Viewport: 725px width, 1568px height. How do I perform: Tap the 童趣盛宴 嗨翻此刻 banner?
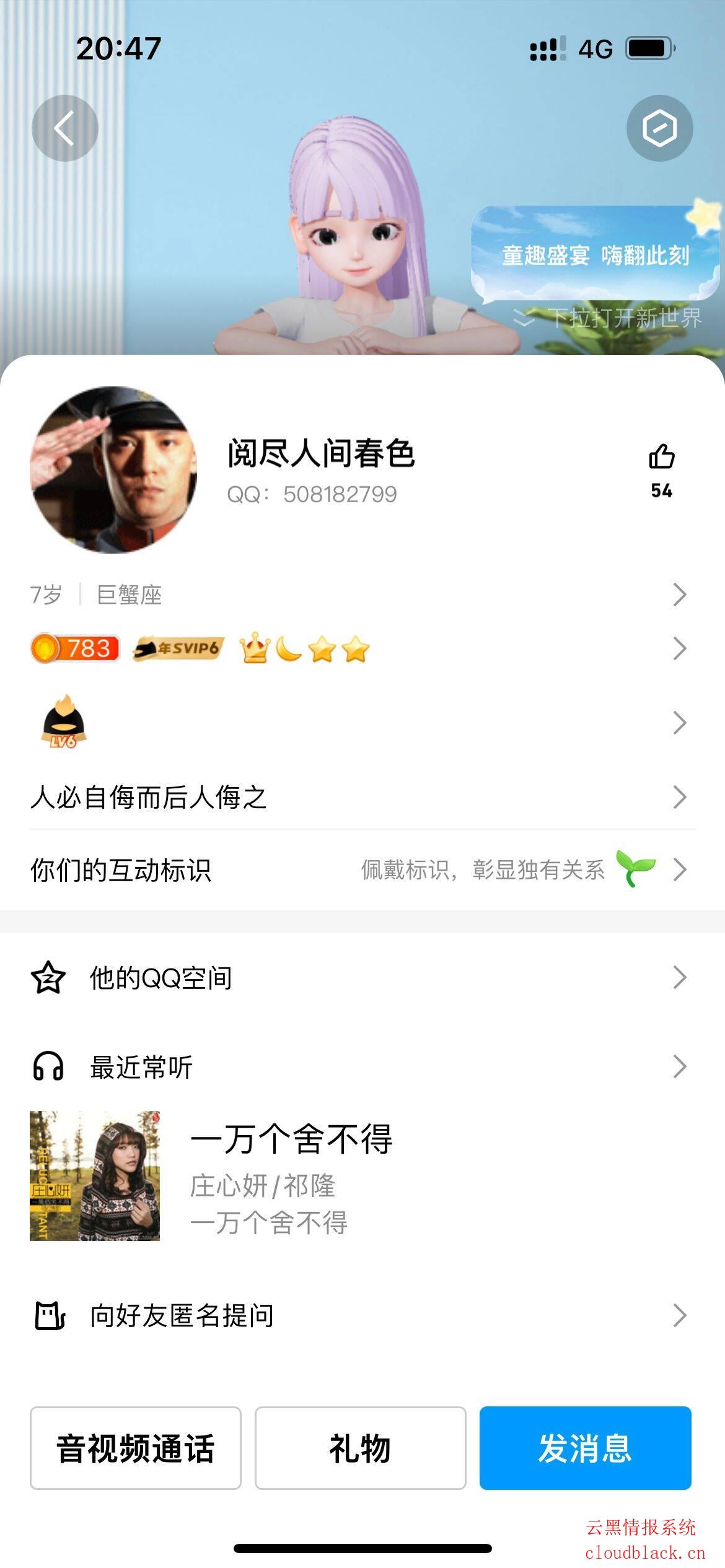tap(595, 255)
